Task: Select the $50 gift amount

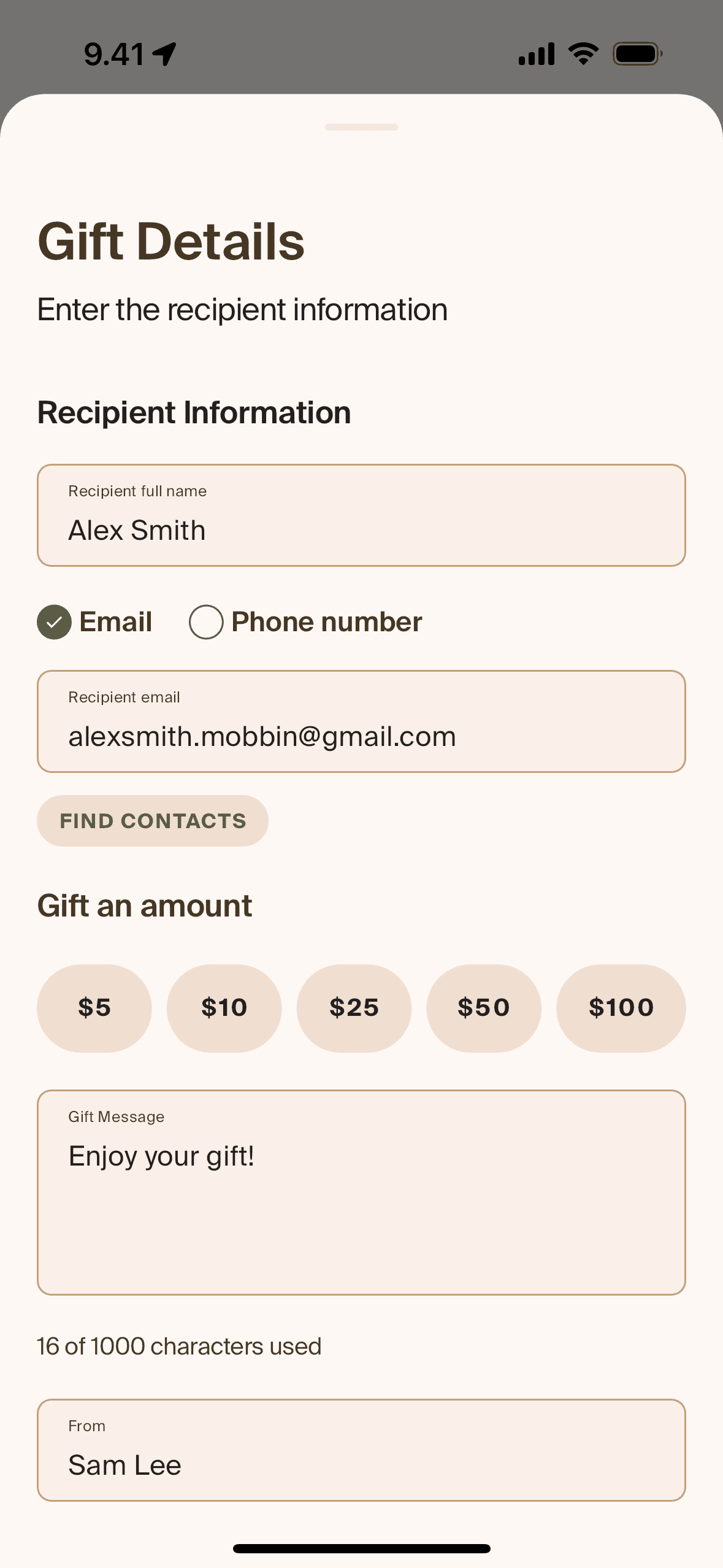Action: coord(484,1008)
